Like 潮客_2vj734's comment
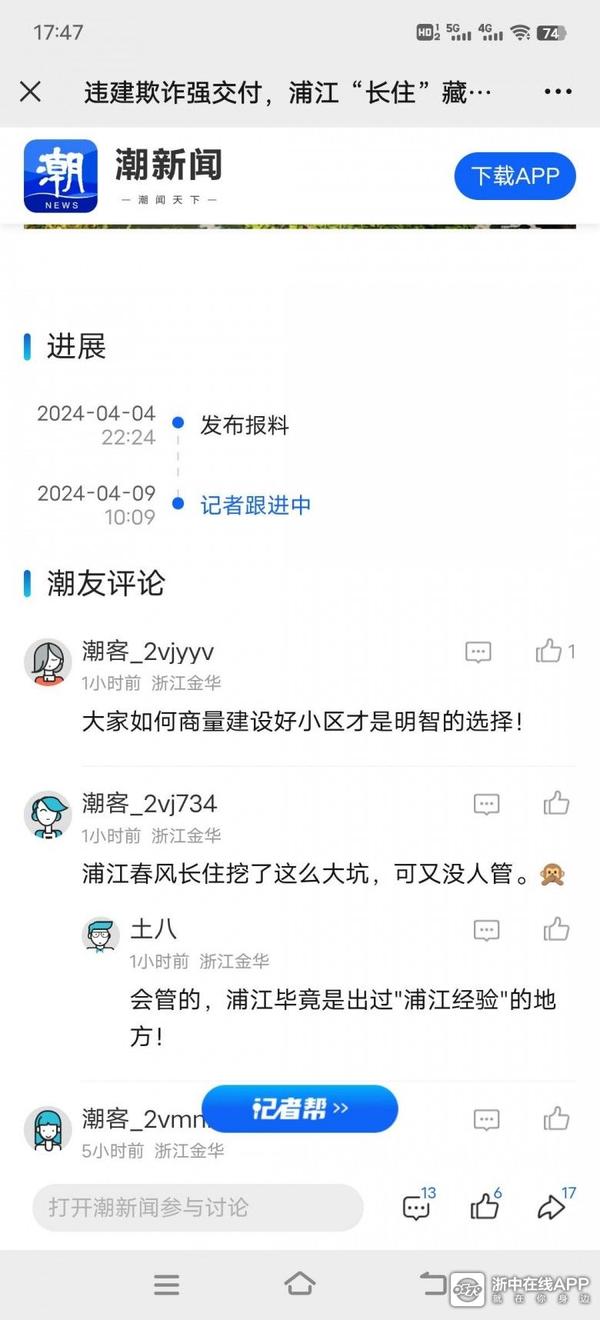 point(556,803)
